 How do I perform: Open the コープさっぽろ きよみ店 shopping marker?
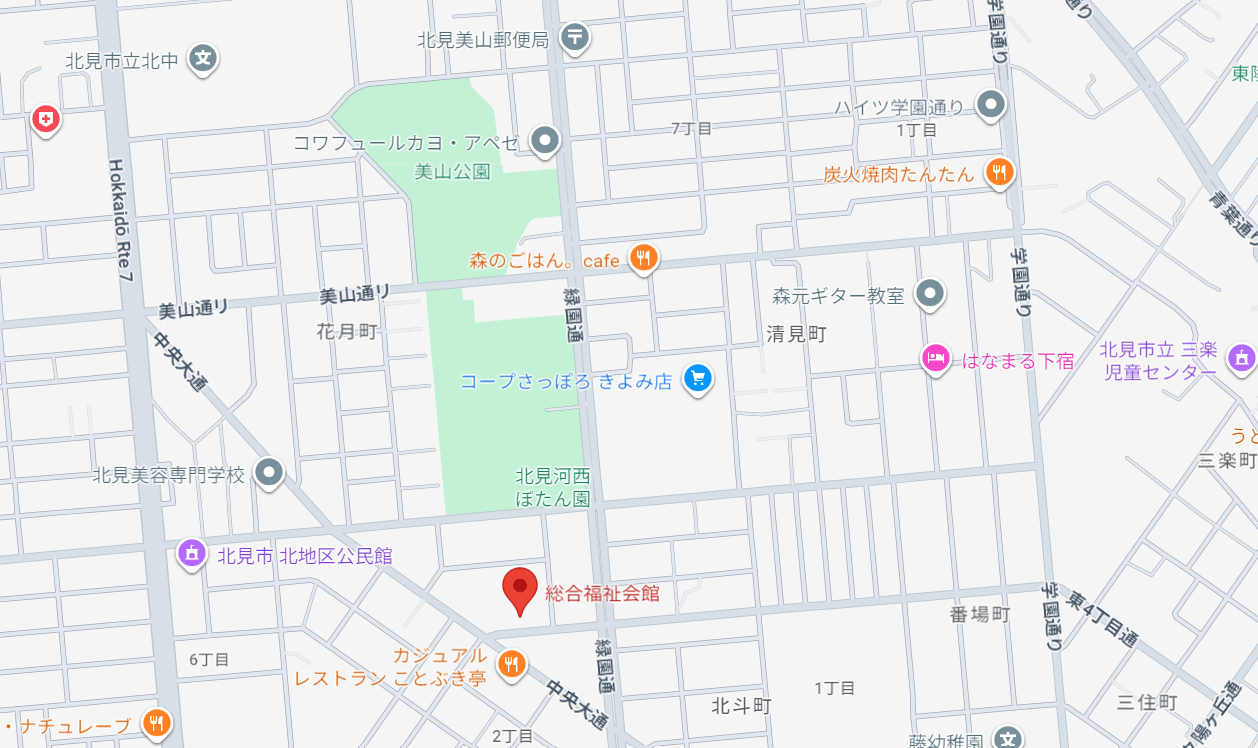click(x=698, y=378)
